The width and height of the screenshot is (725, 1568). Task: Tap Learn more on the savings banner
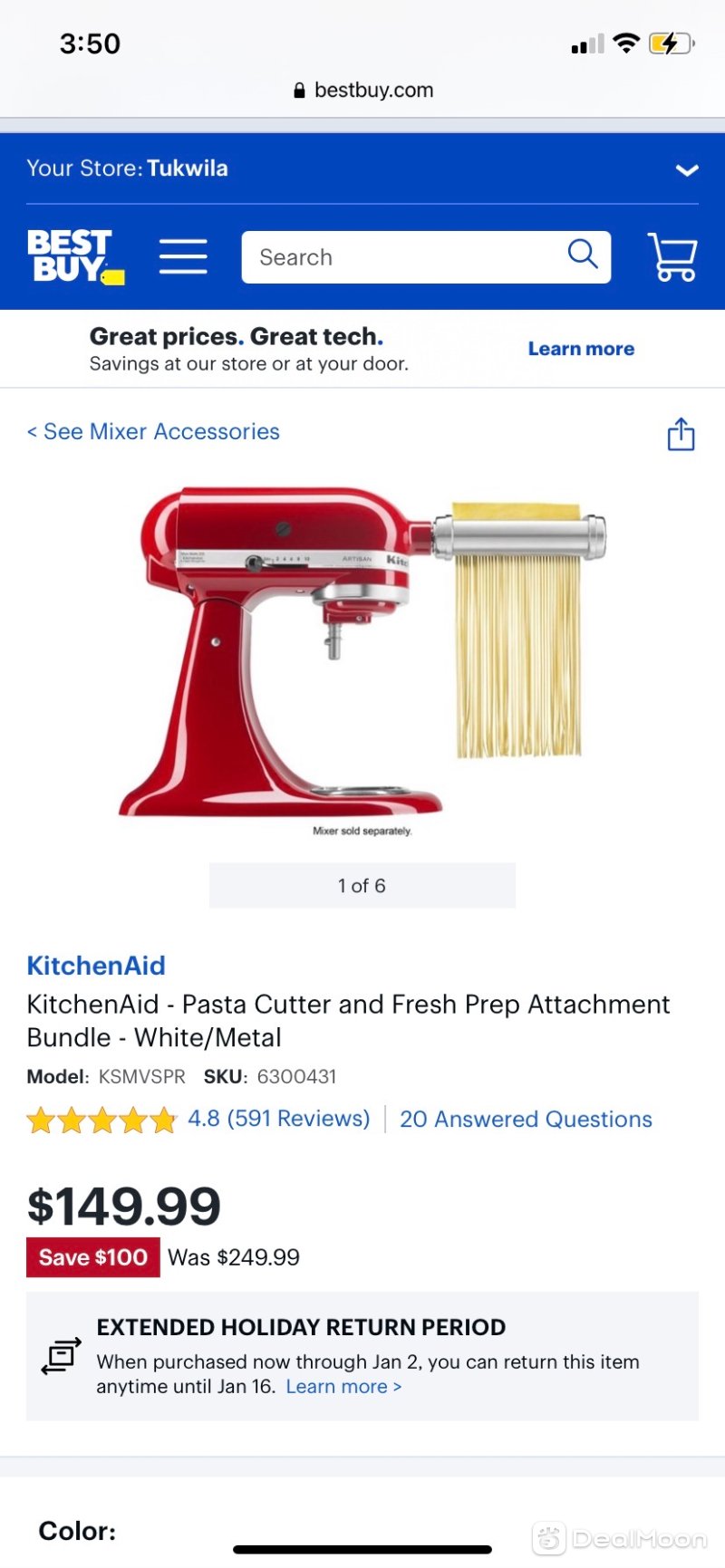[581, 349]
